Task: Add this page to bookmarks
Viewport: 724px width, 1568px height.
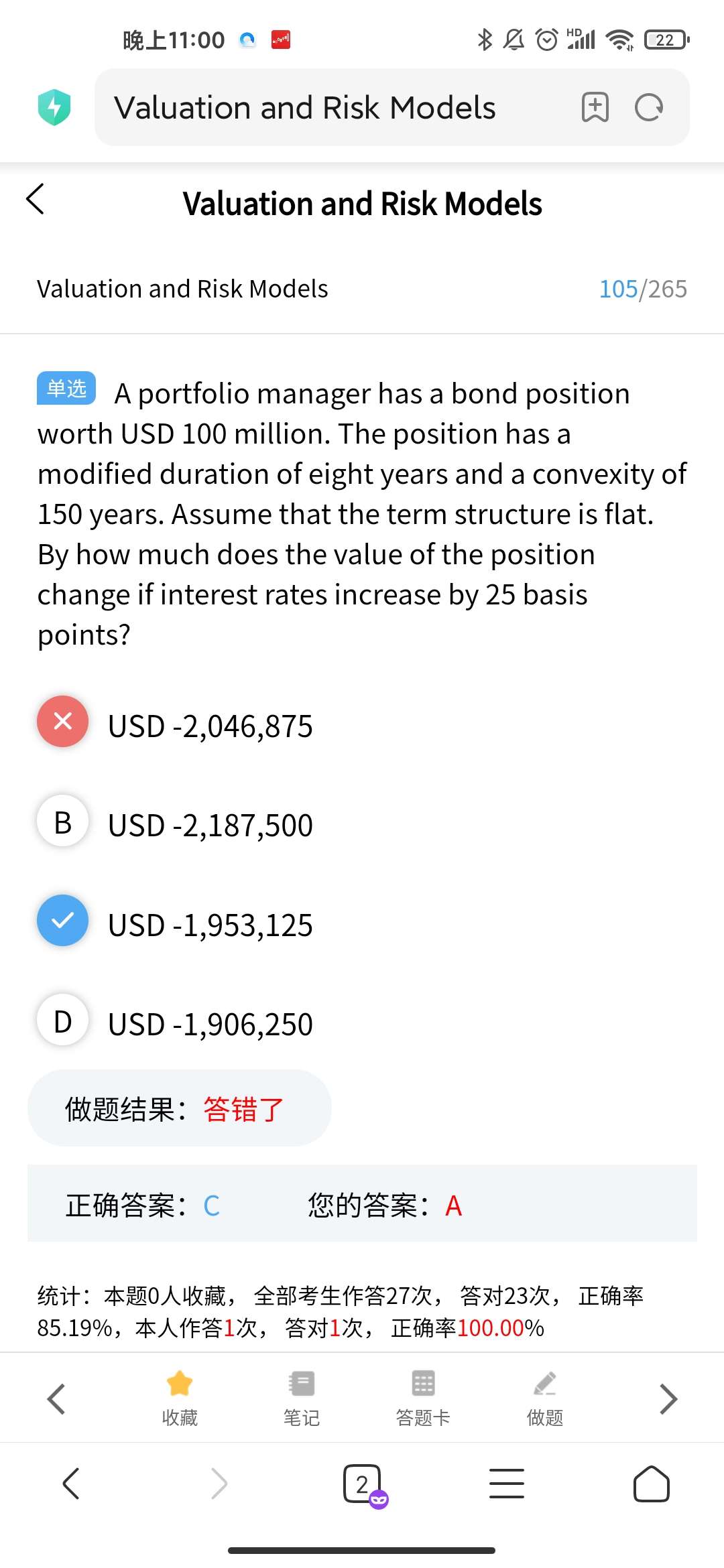Action: (x=595, y=107)
